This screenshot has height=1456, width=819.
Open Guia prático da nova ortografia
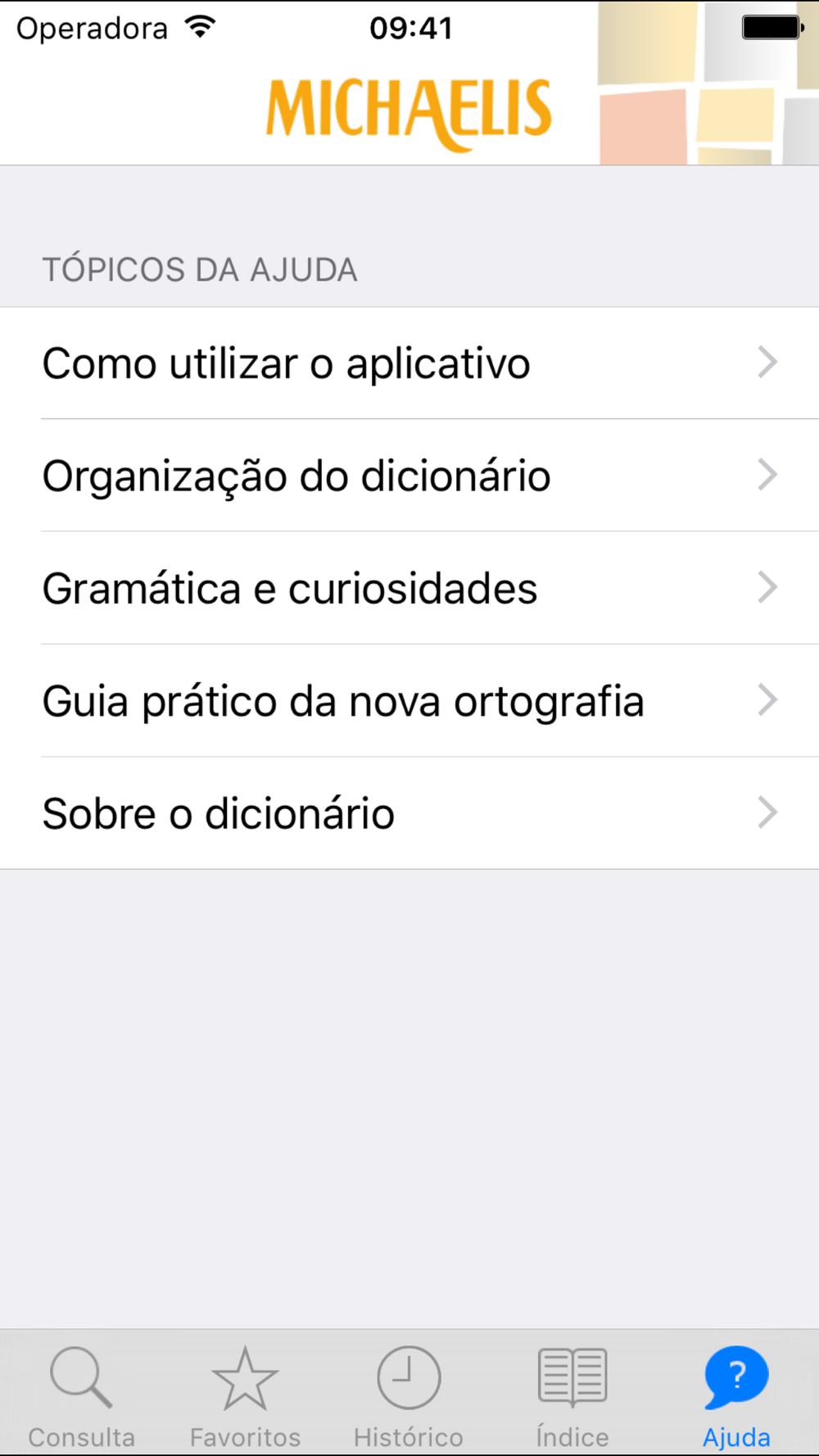[x=409, y=700]
